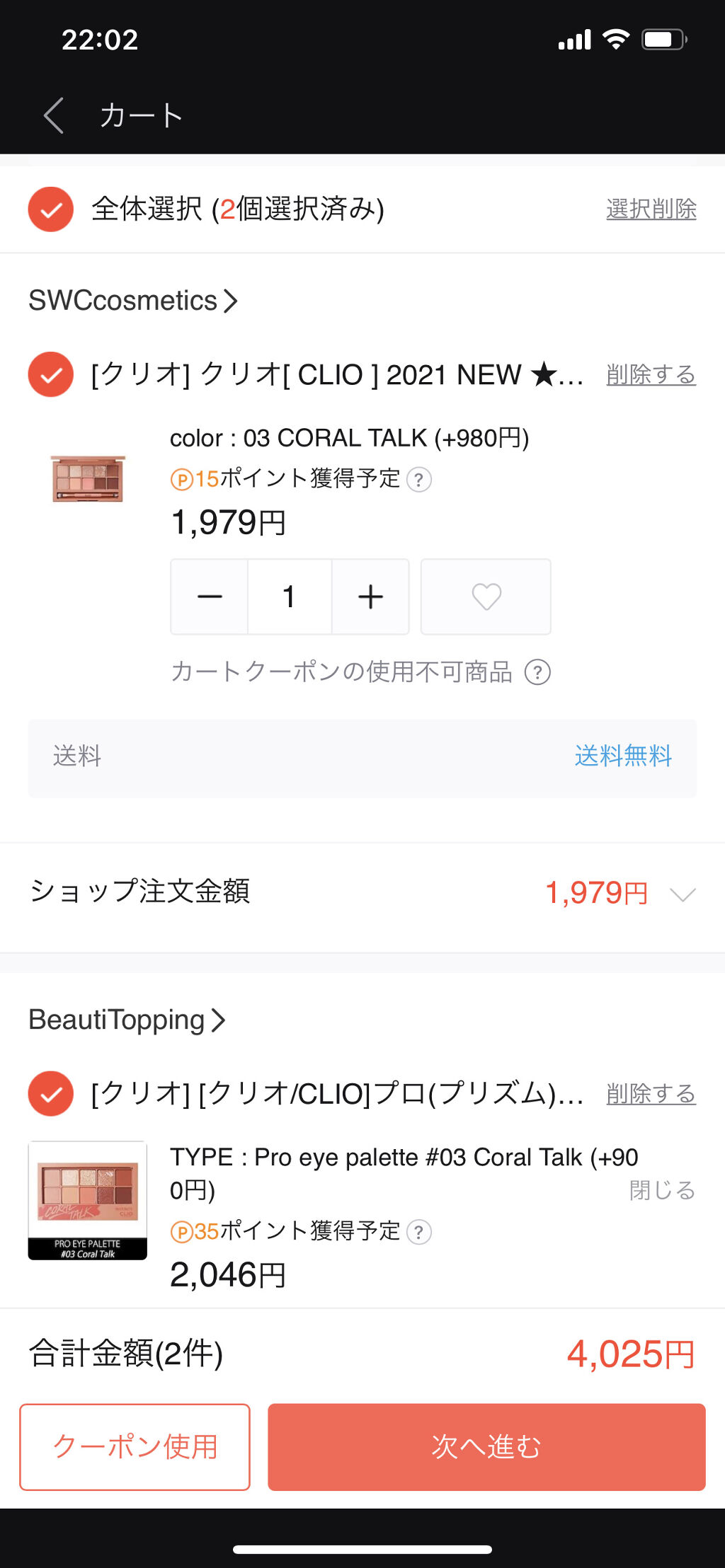Screen dimensions: 725x1568
Task: Uncheck the BeautiTopping item checkbox
Action: click(x=49, y=1094)
